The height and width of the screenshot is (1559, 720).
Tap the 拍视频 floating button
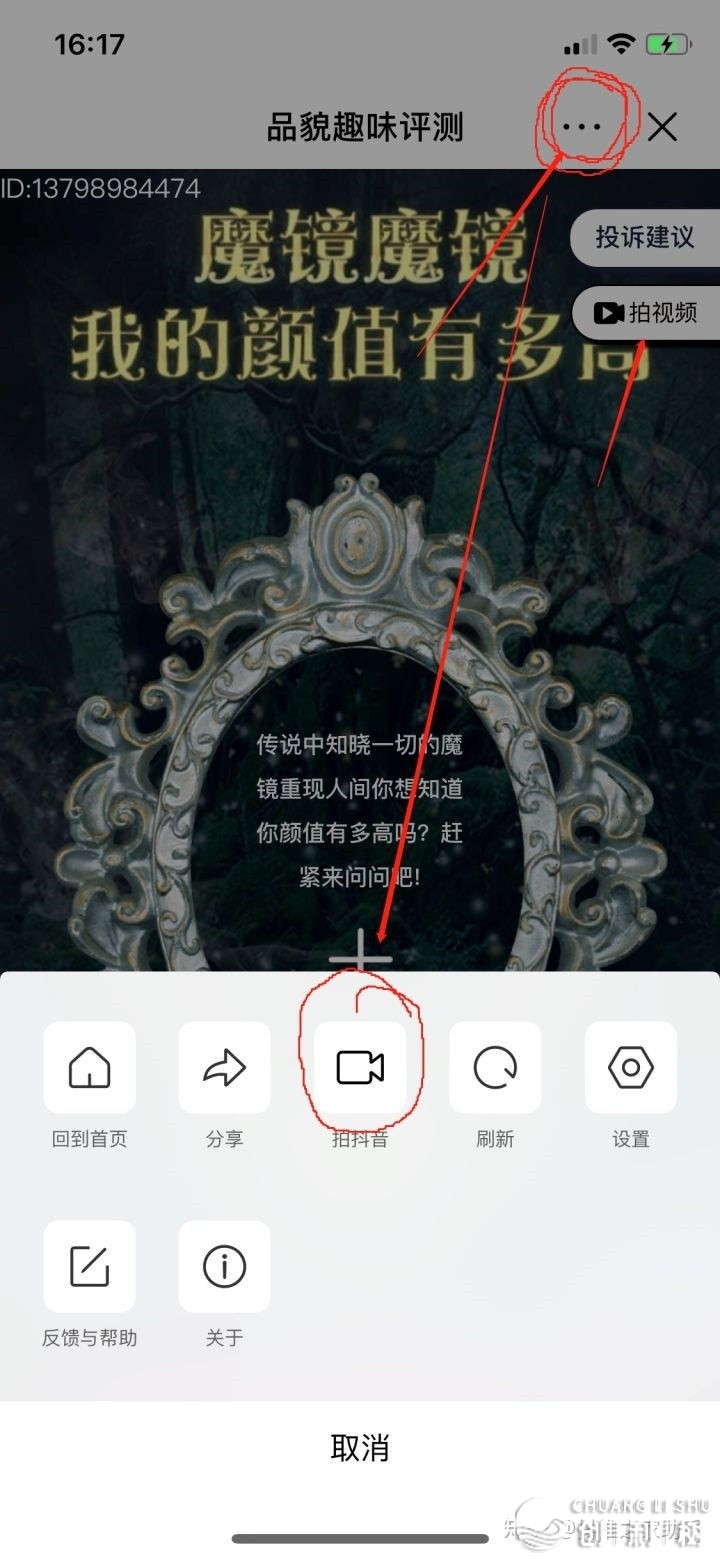(x=646, y=313)
